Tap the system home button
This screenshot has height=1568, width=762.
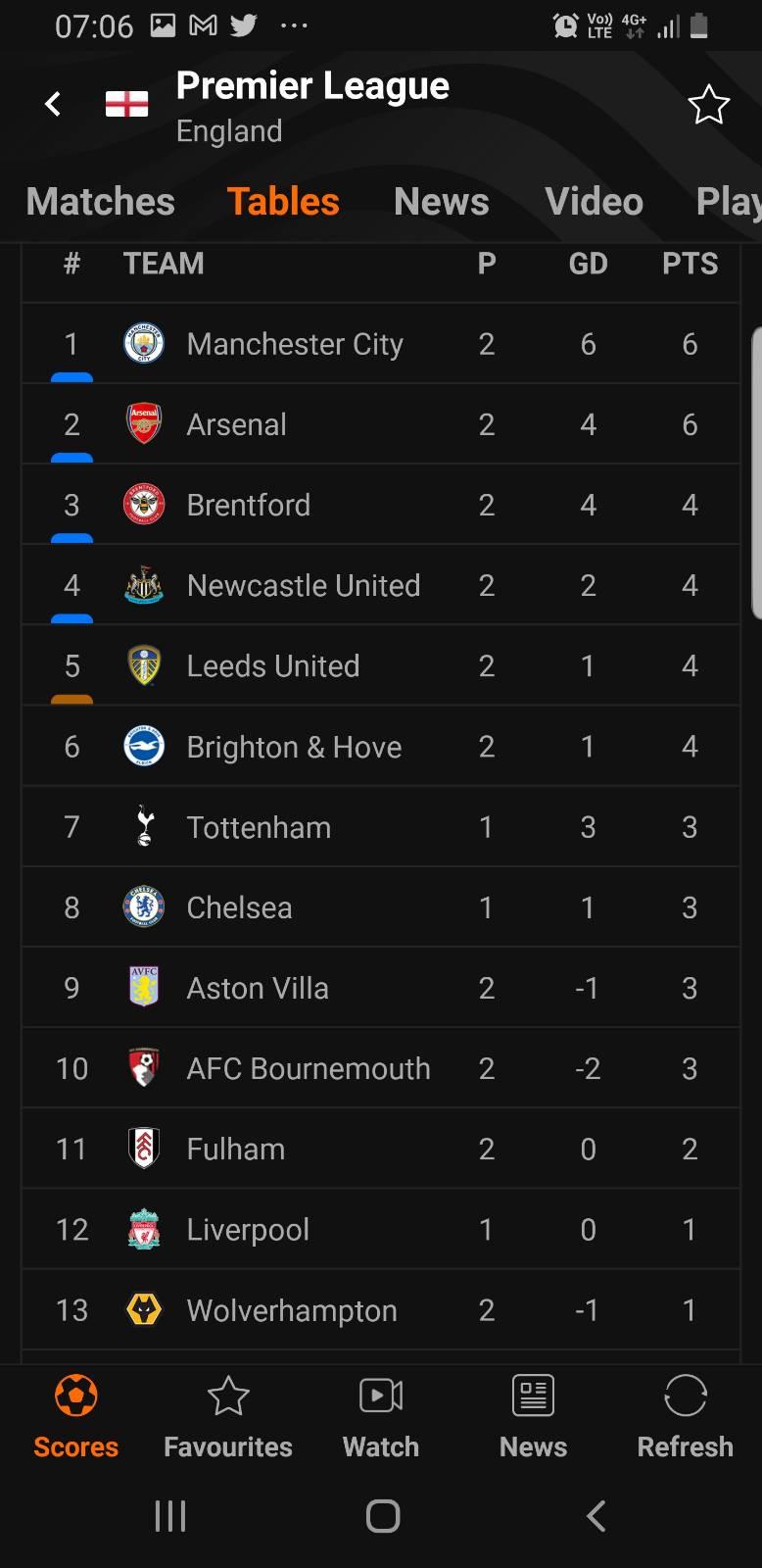point(382,1516)
